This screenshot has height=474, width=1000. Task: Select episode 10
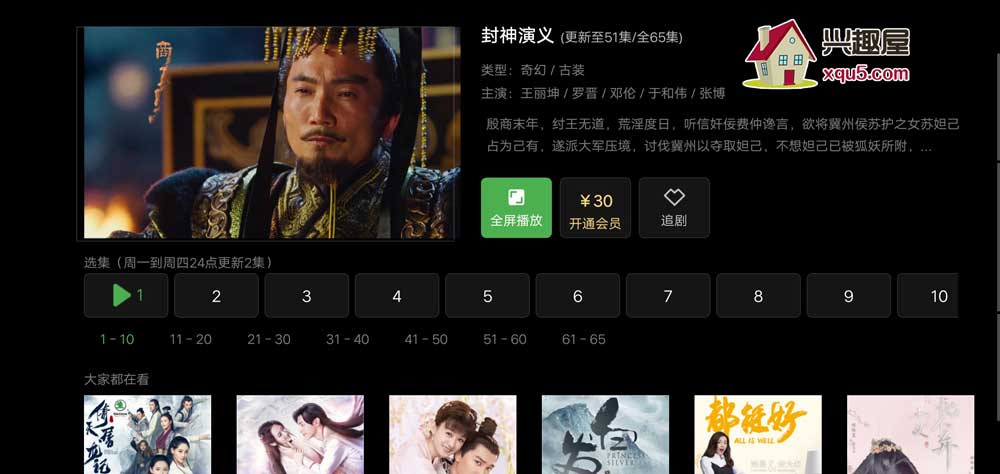coord(932,296)
